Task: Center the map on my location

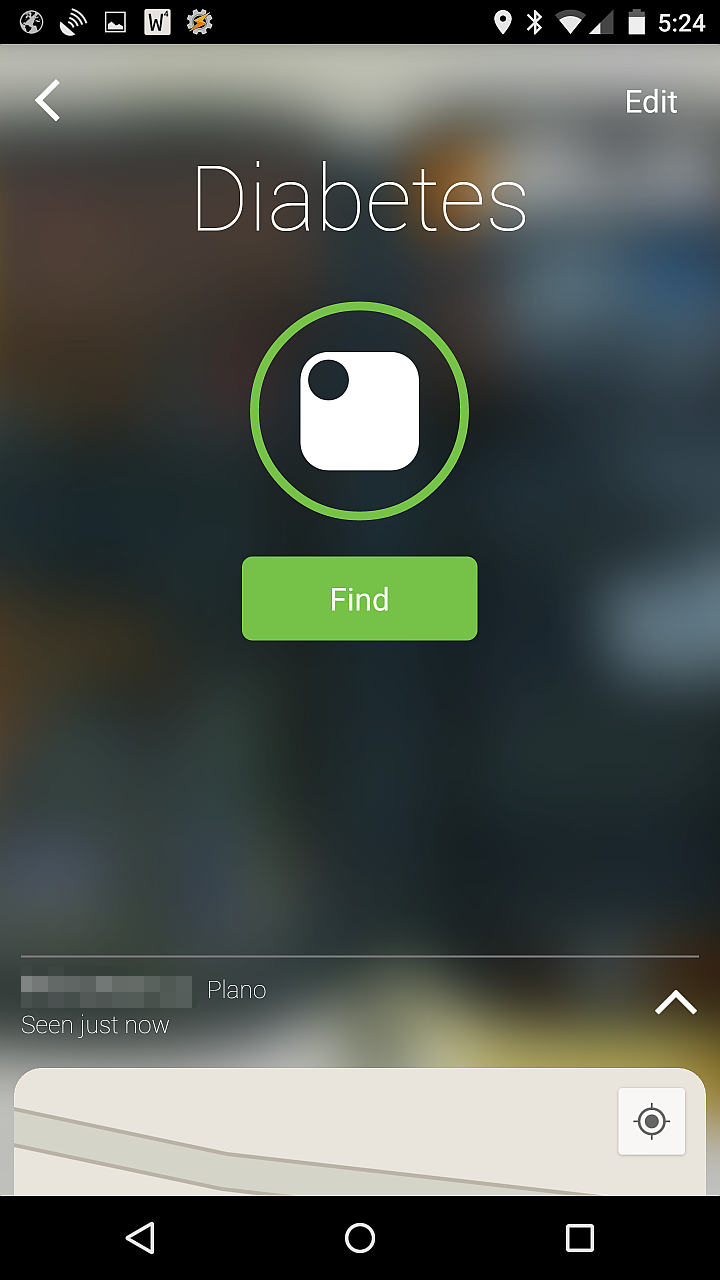Action: click(x=652, y=1122)
